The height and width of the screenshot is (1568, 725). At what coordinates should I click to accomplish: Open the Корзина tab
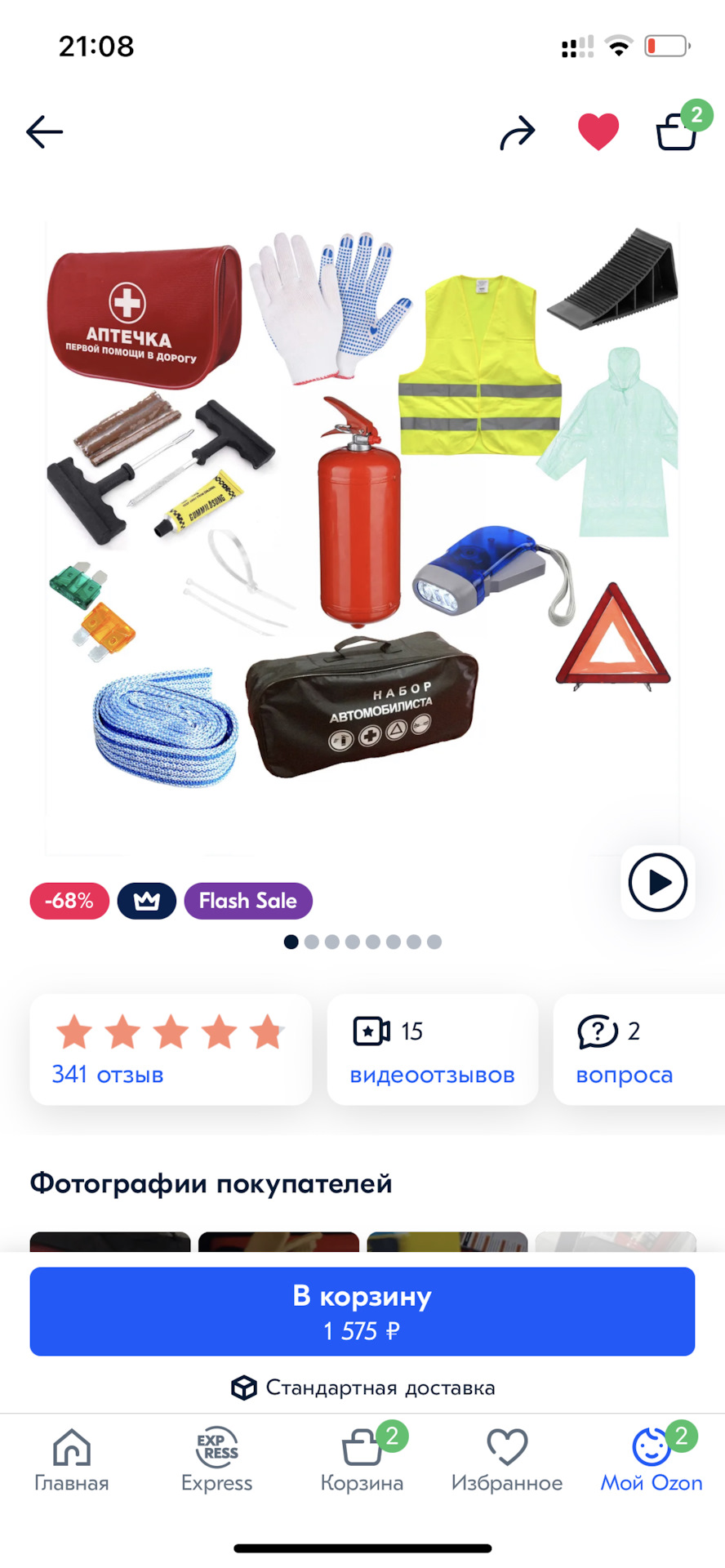pos(362,1461)
